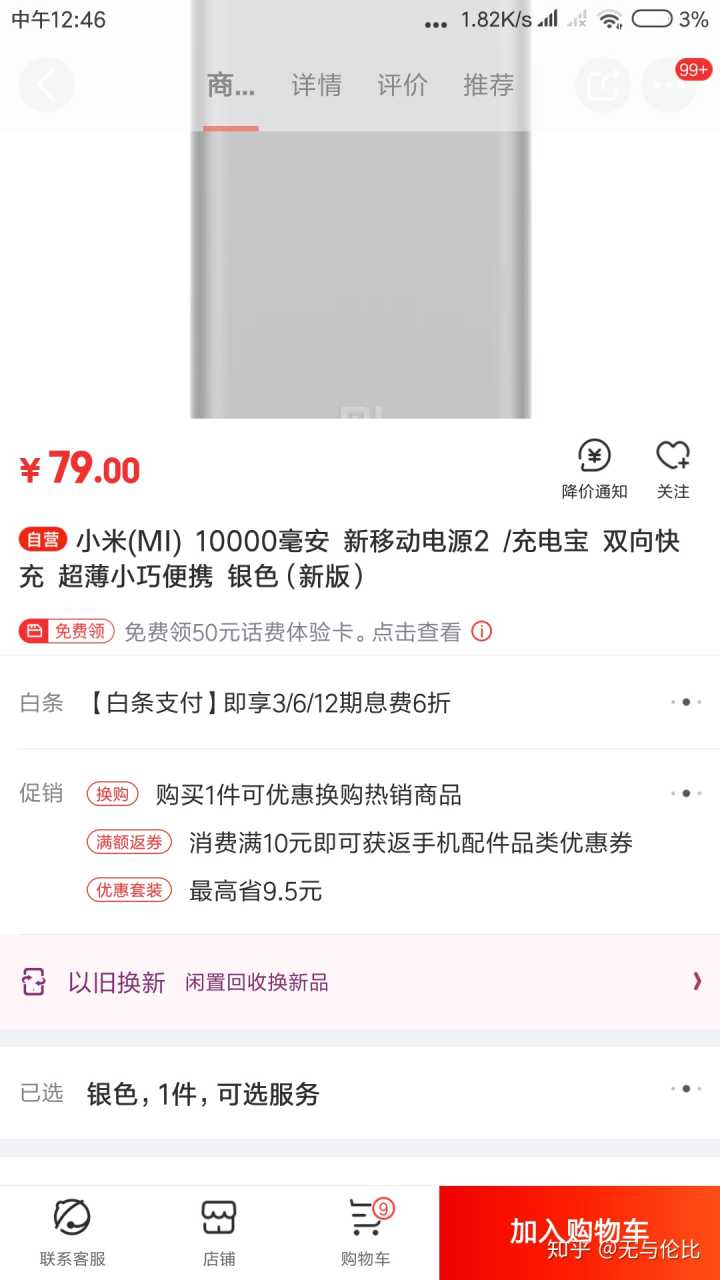Visit the 店铺 store page
The height and width of the screenshot is (1280, 720).
(219, 1232)
